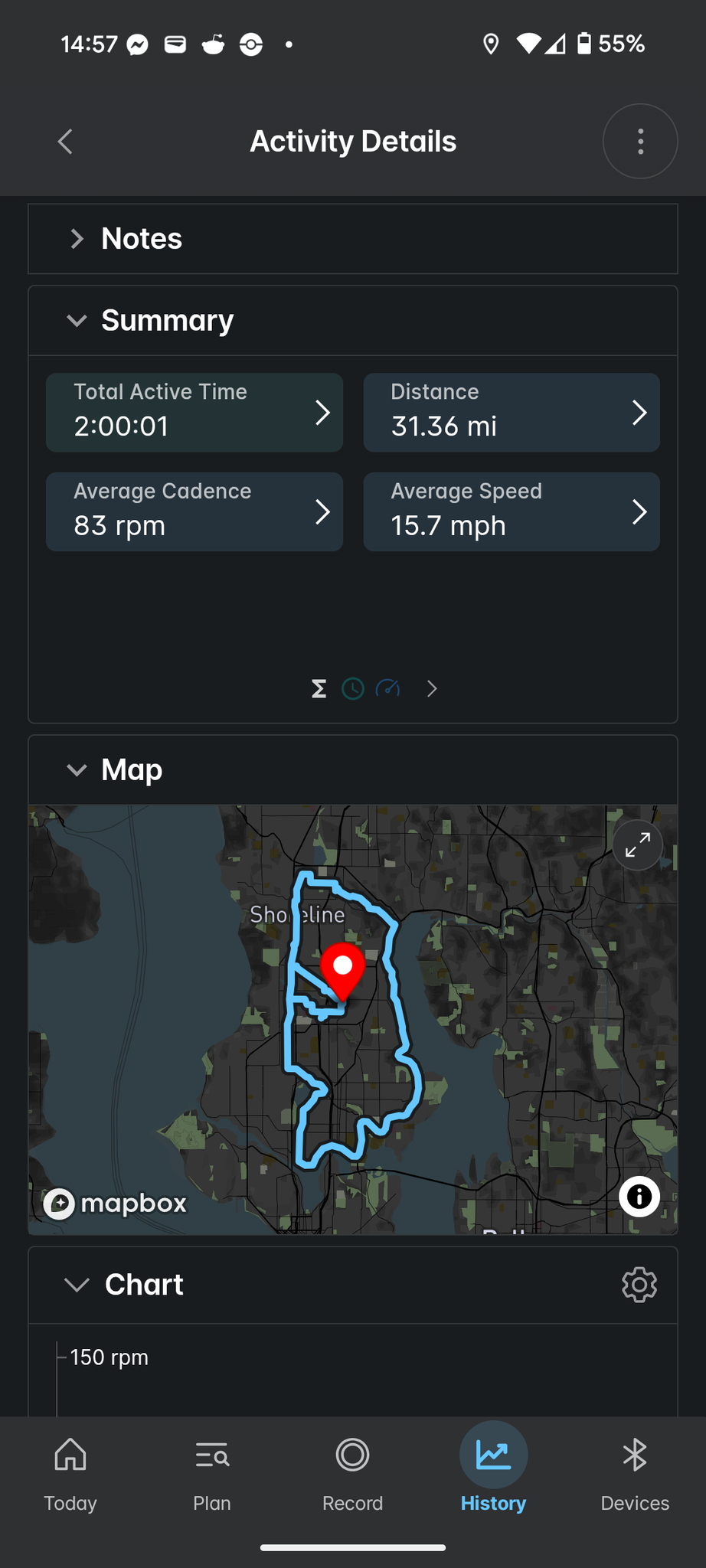Select the speedometer summary page
This screenshot has width=706, height=1568.
pyautogui.click(x=388, y=689)
